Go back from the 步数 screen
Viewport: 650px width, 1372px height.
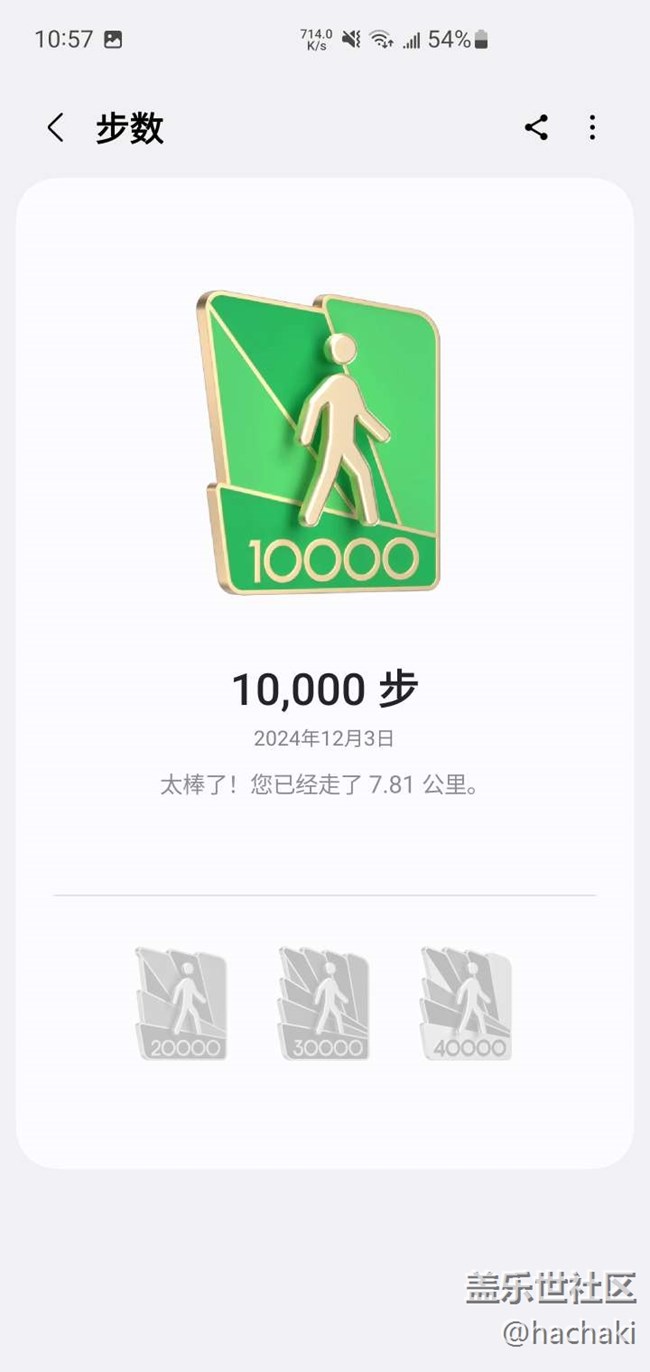(x=56, y=128)
